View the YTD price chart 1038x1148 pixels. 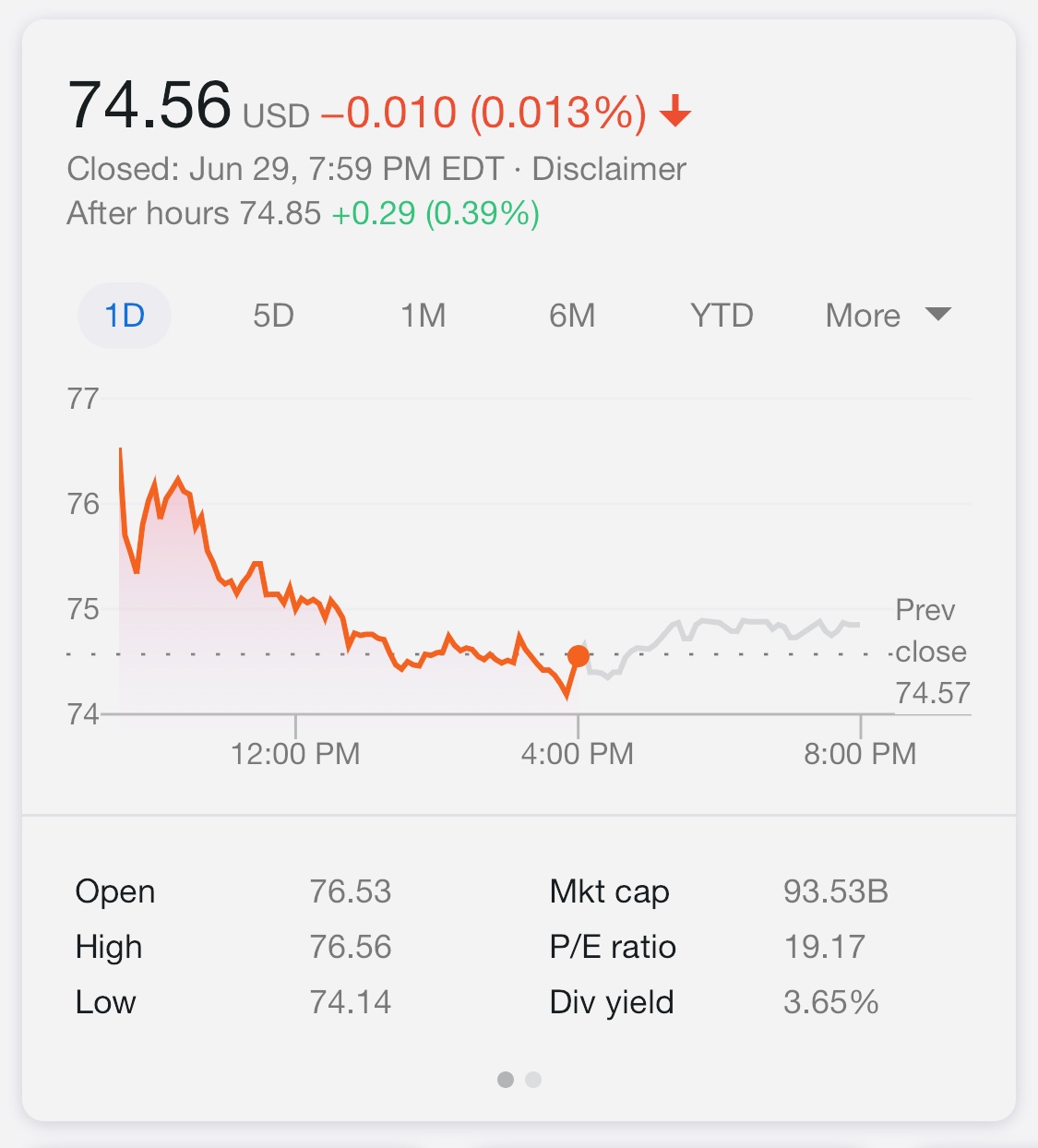click(722, 316)
